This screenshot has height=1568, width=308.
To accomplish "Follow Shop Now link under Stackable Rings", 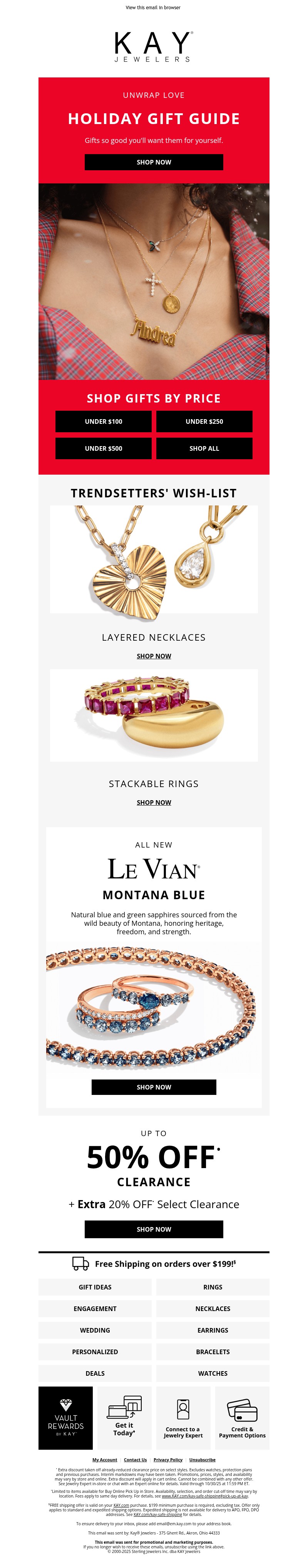I will point(153,802).
